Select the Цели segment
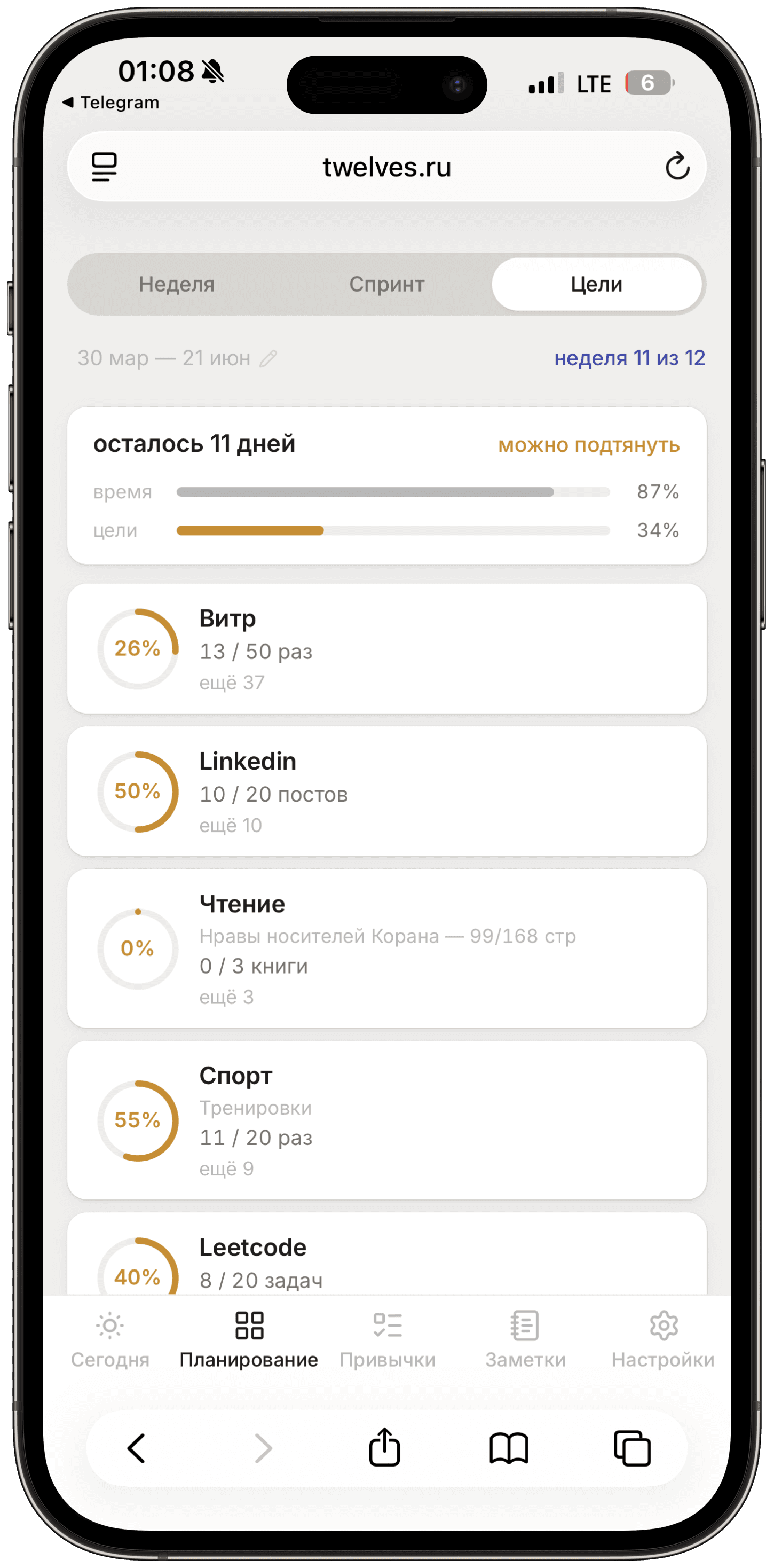Image resolution: width=774 pixels, height=1568 pixels. click(x=596, y=284)
